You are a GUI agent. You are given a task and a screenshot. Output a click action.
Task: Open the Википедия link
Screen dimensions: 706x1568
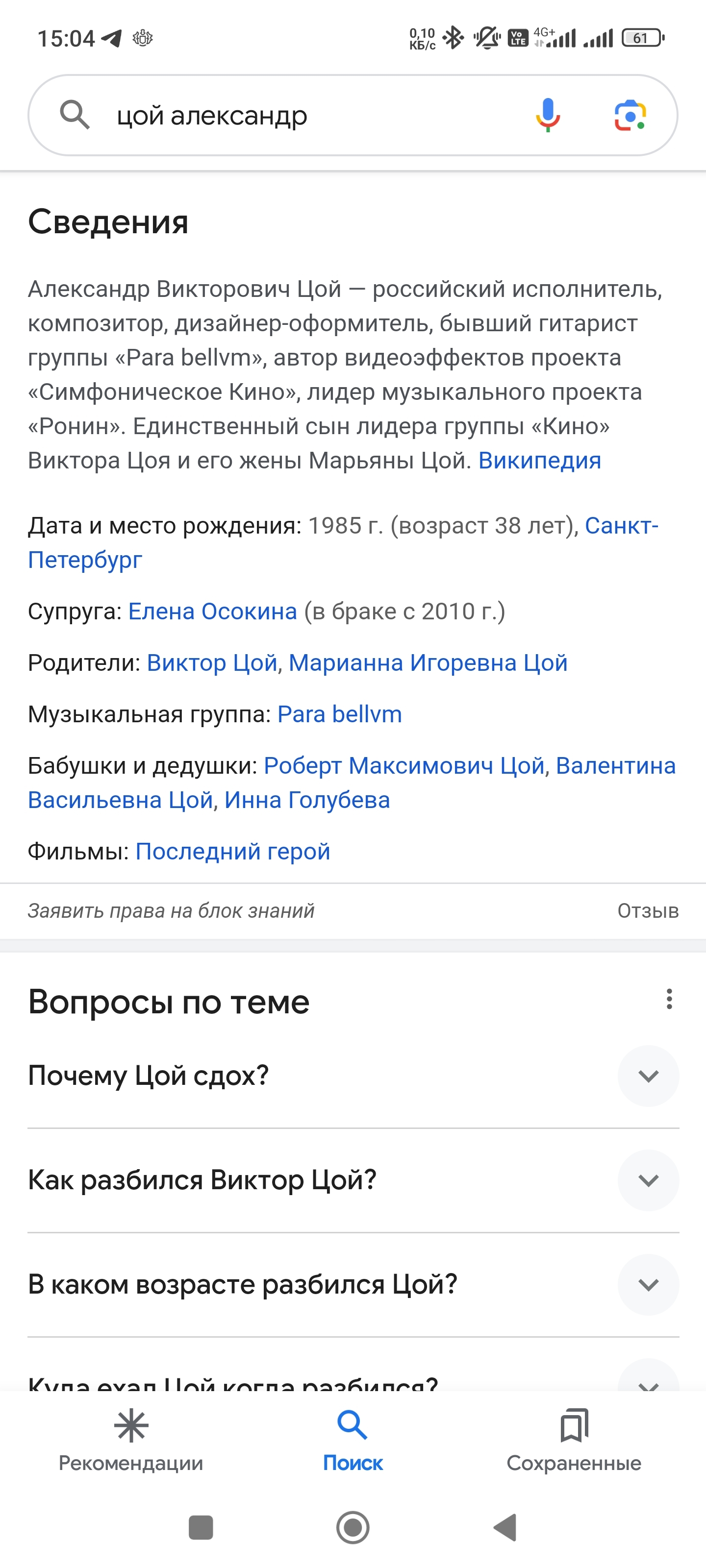(539, 461)
